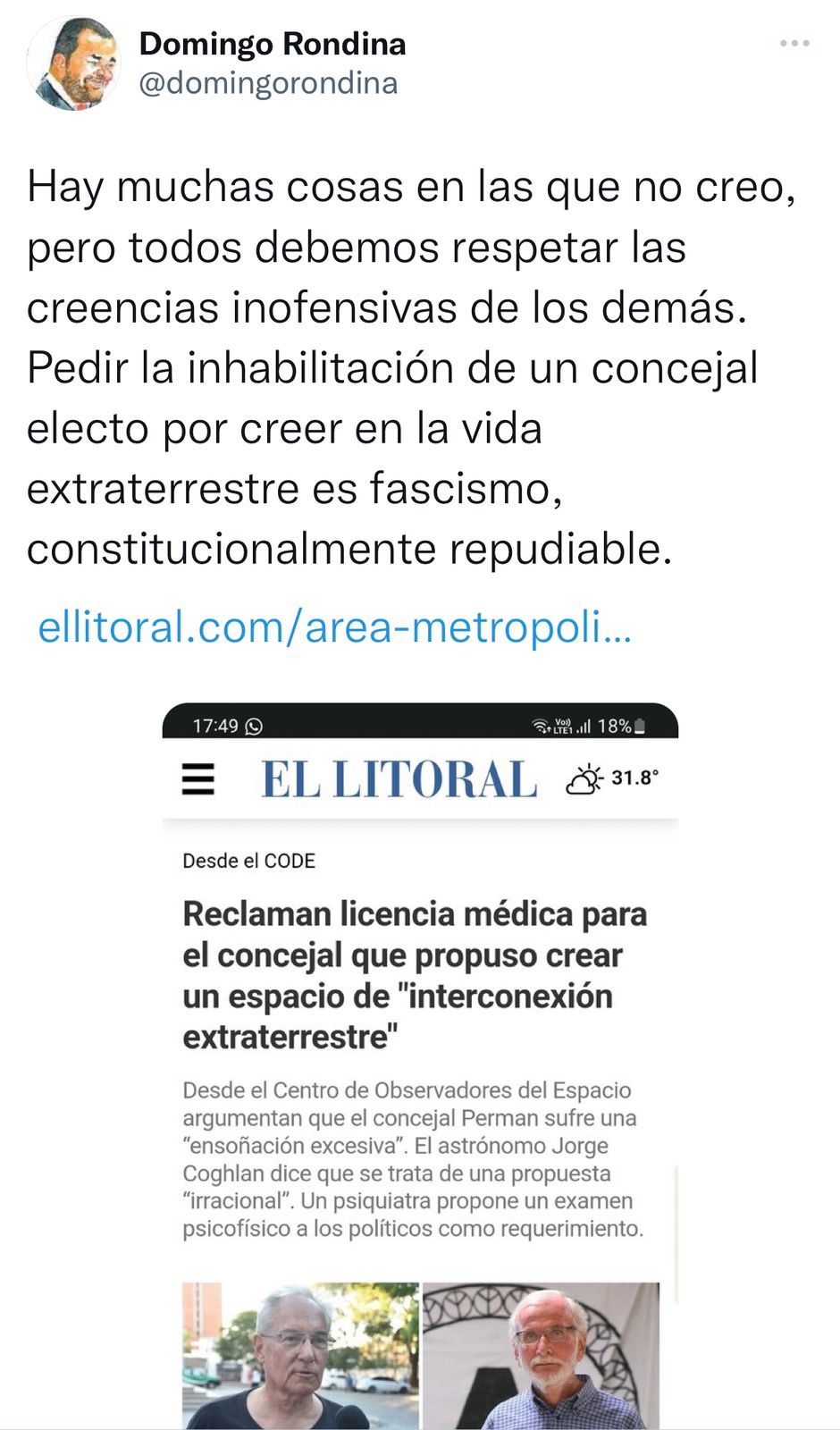Screen dimensions: 840x1430
Task: Open the @domingorondina handle
Action: coord(268,83)
